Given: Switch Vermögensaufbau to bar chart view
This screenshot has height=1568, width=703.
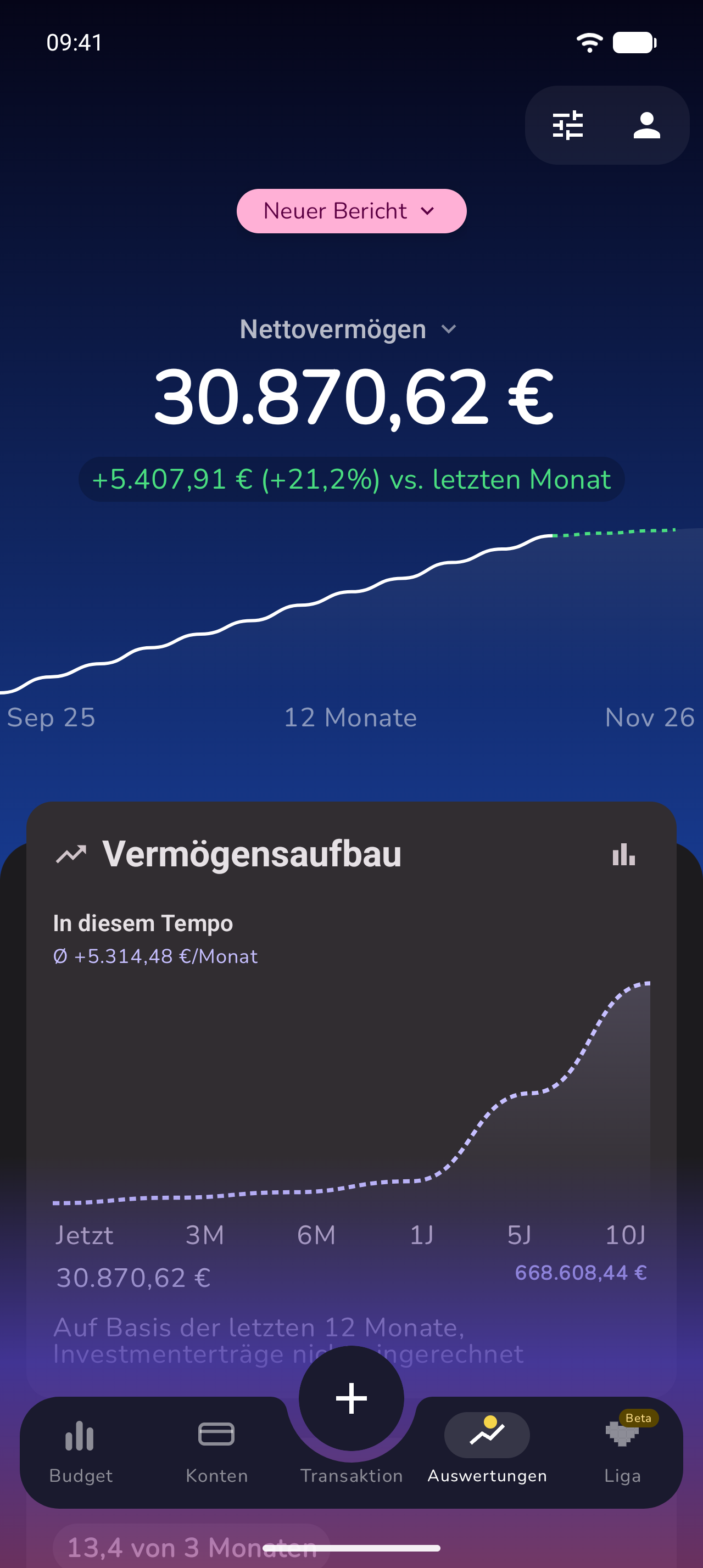Looking at the screenshot, I should click(623, 854).
